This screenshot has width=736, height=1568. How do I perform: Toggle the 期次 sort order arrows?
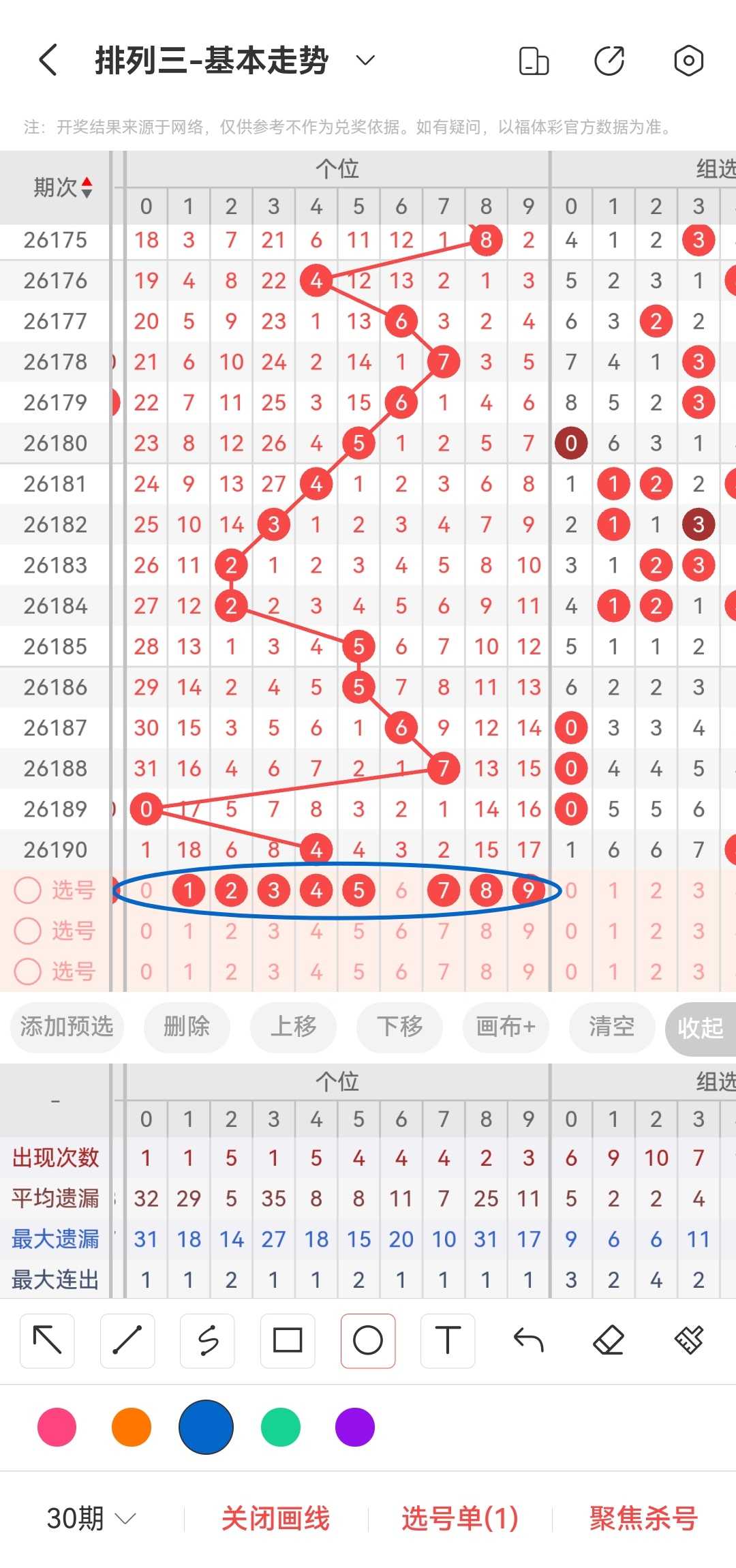pyautogui.click(x=87, y=187)
